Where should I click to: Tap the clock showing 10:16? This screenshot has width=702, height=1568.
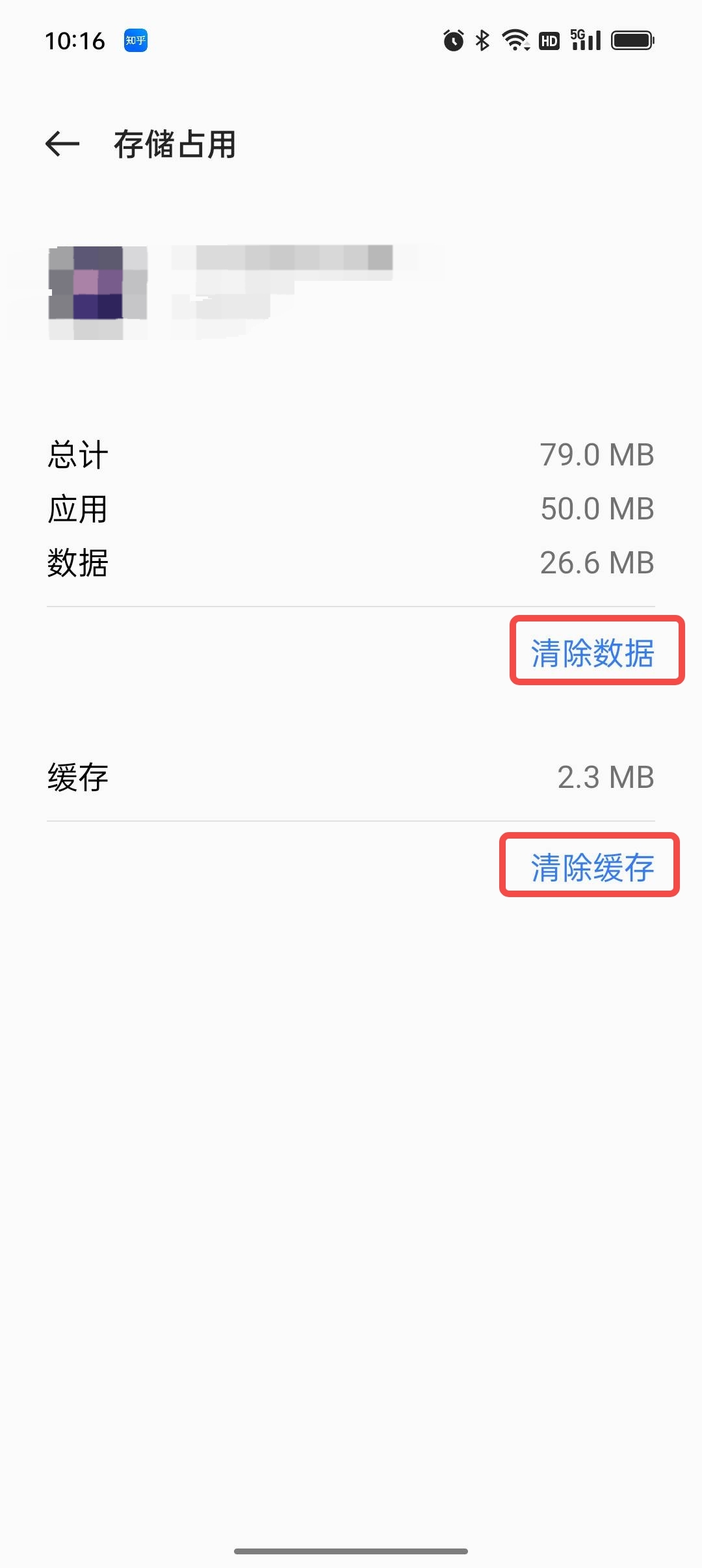(x=77, y=40)
